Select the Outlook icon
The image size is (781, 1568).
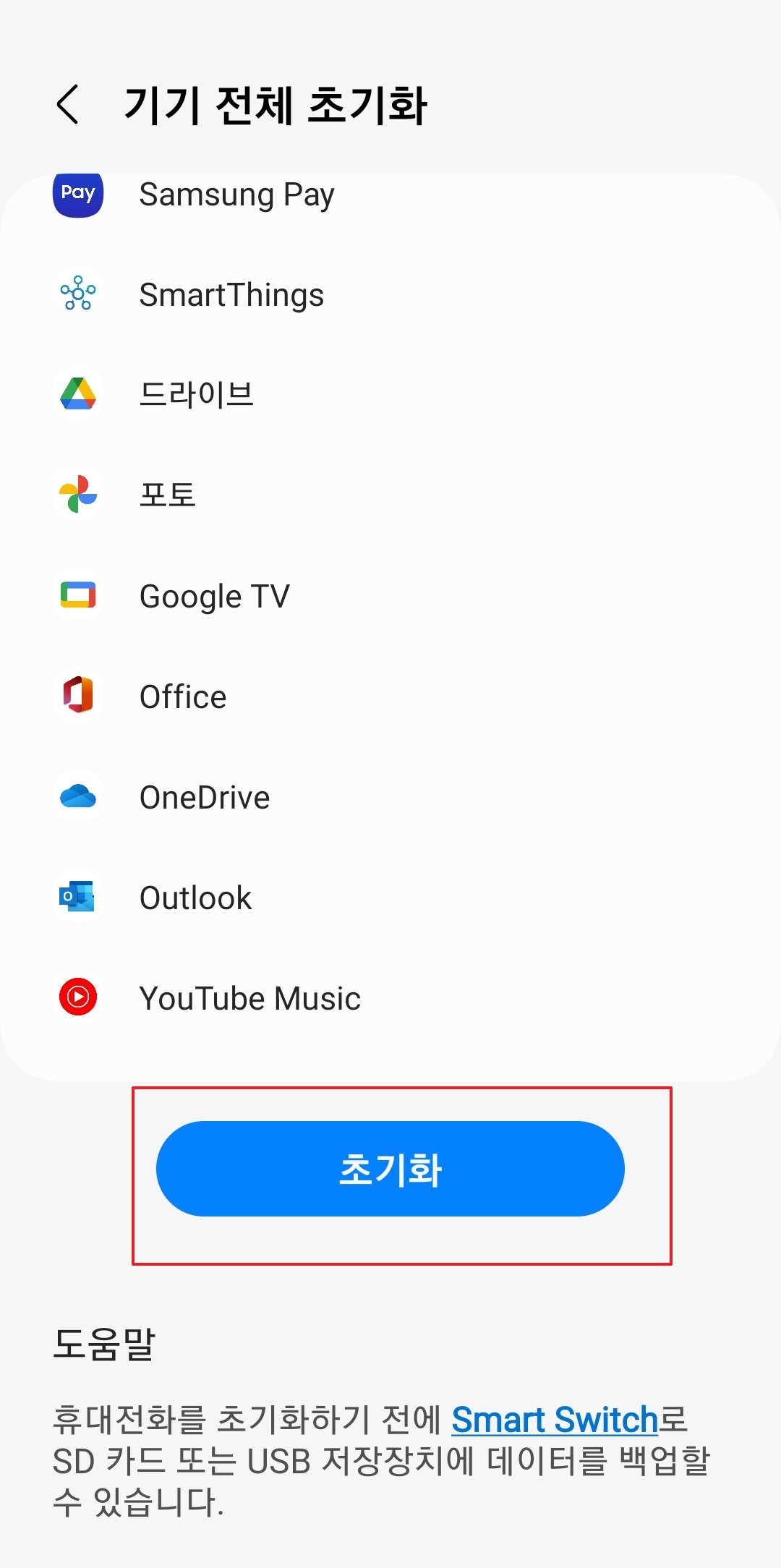pyautogui.click(x=78, y=897)
